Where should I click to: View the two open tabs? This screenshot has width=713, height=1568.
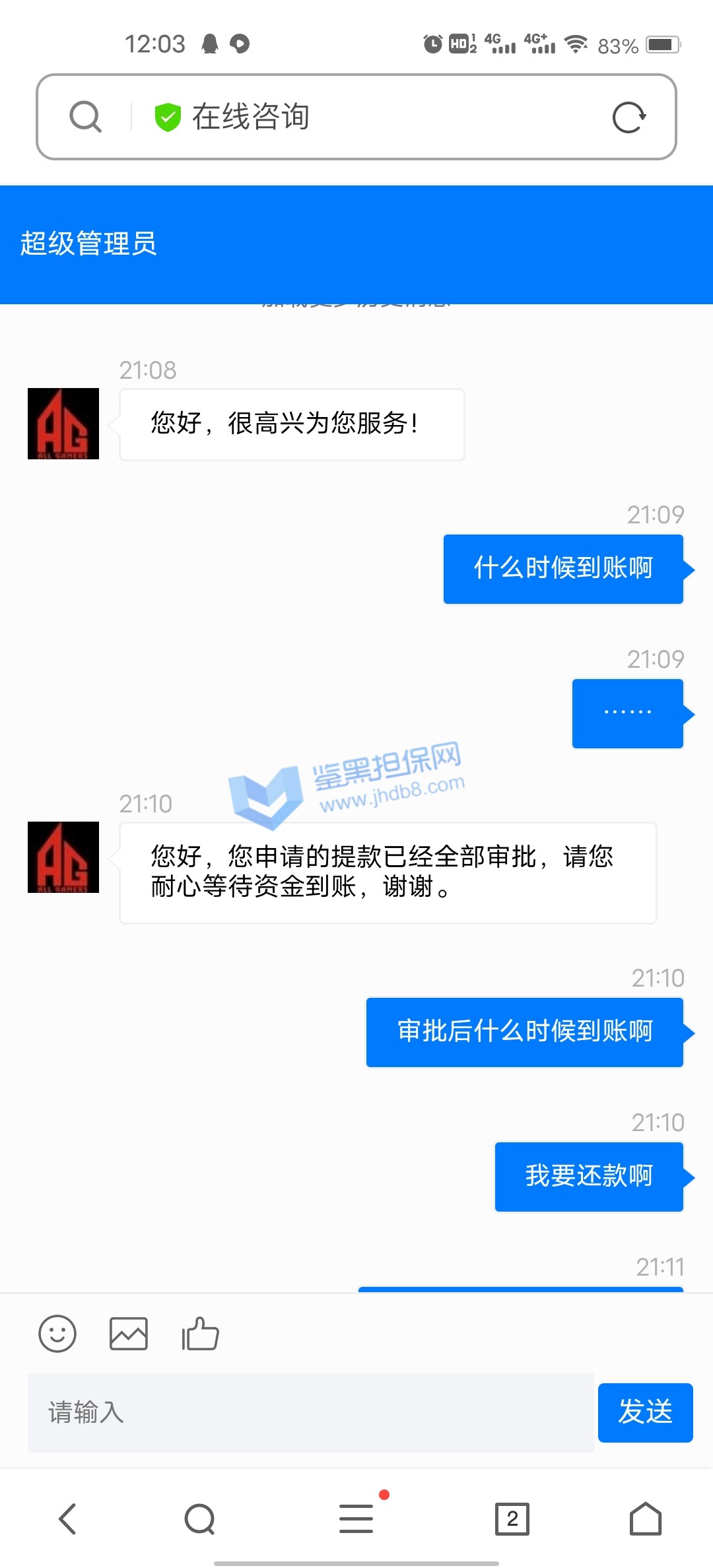[x=512, y=1519]
